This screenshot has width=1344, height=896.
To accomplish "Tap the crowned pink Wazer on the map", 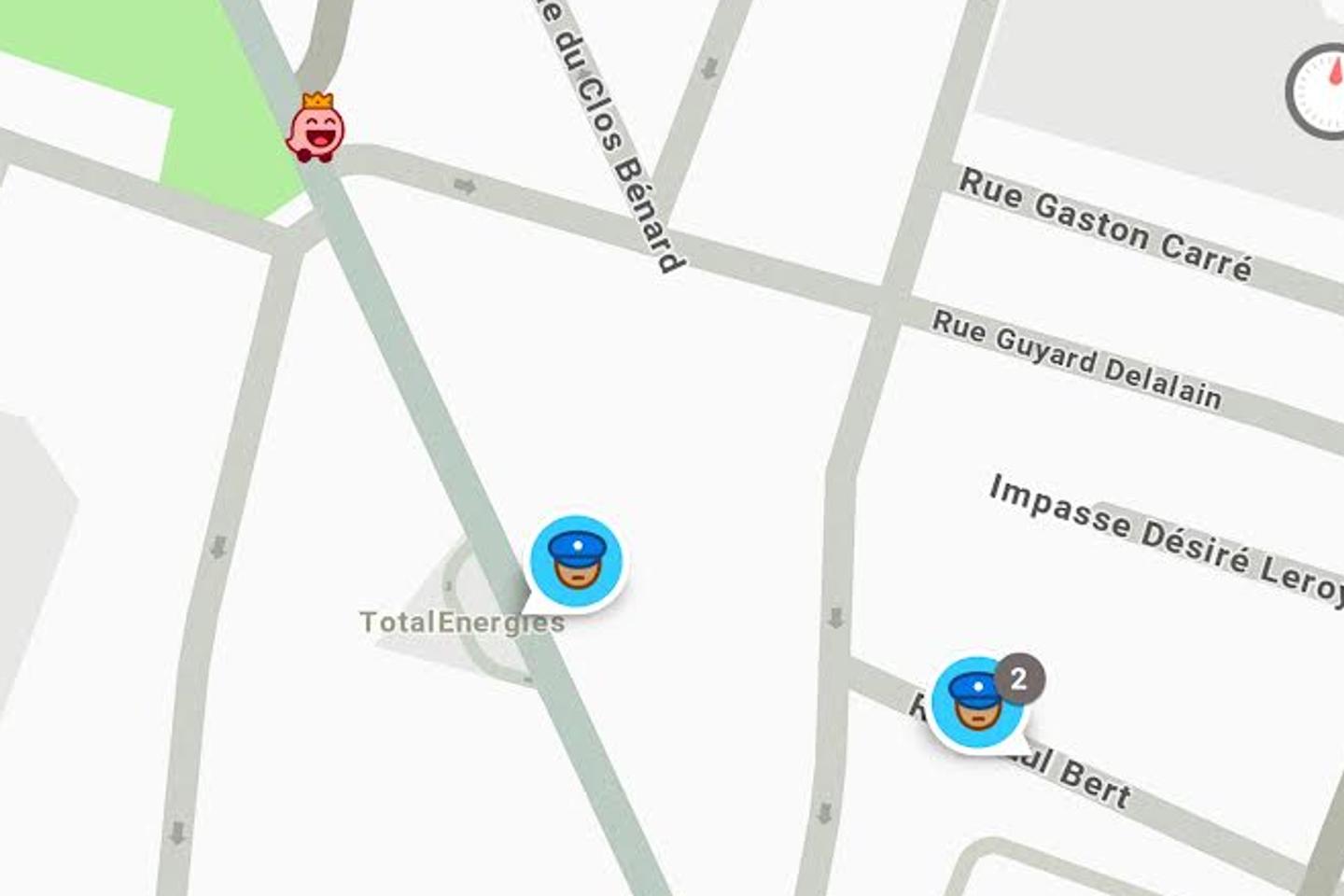I will (316, 129).
